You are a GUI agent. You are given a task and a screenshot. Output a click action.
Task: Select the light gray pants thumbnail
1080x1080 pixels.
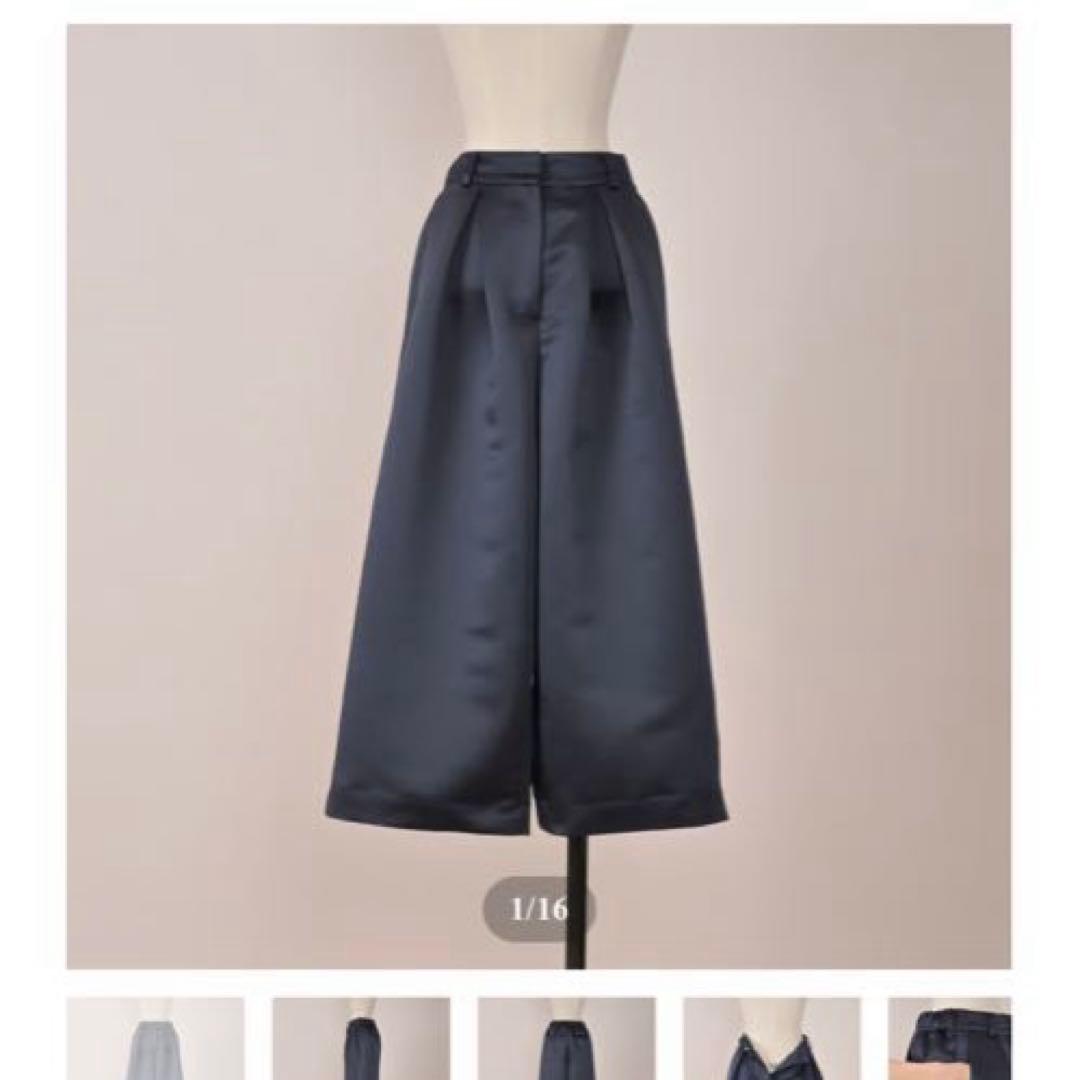(155, 1039)
